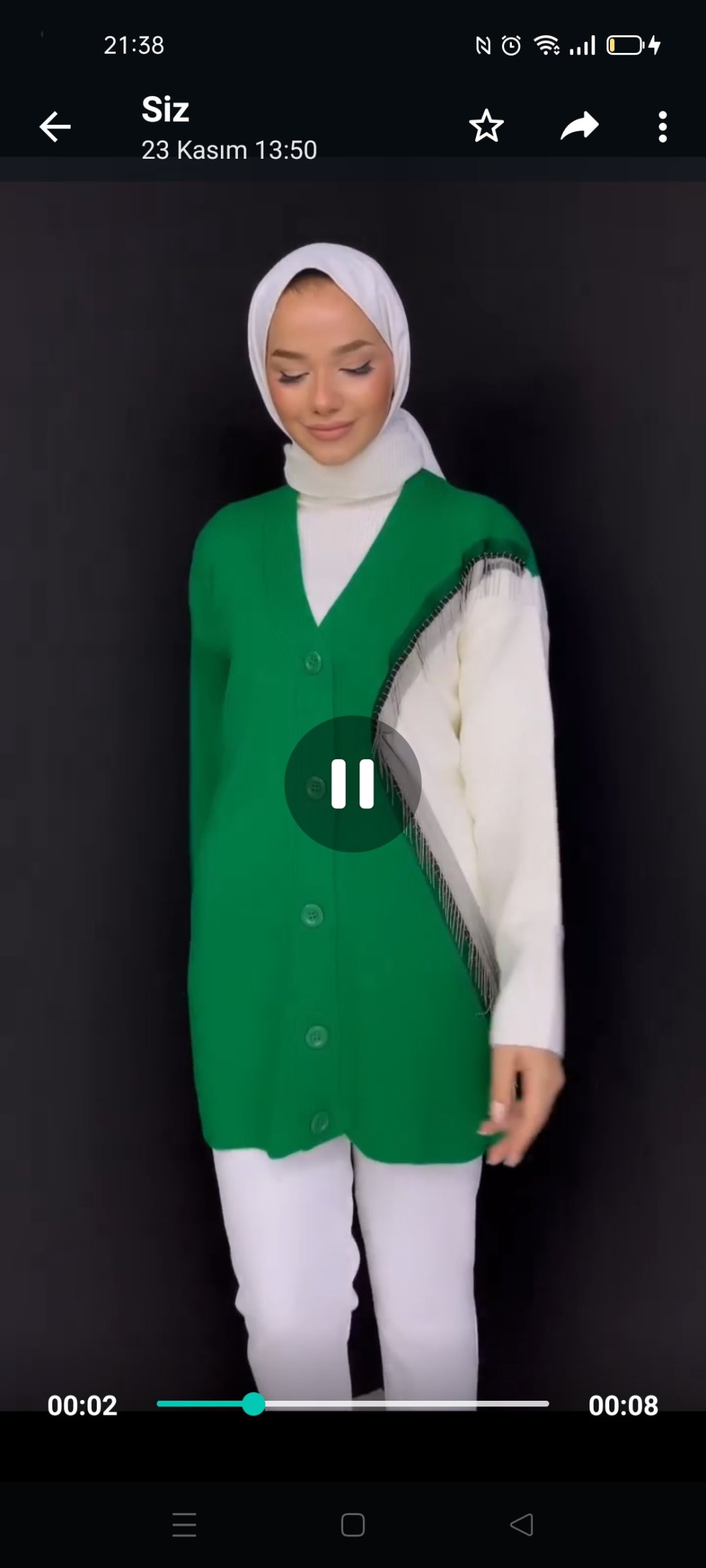Star this video message
Image resolution: width=706 pixels, height=1568 pixels.
[x=486, y=127]
